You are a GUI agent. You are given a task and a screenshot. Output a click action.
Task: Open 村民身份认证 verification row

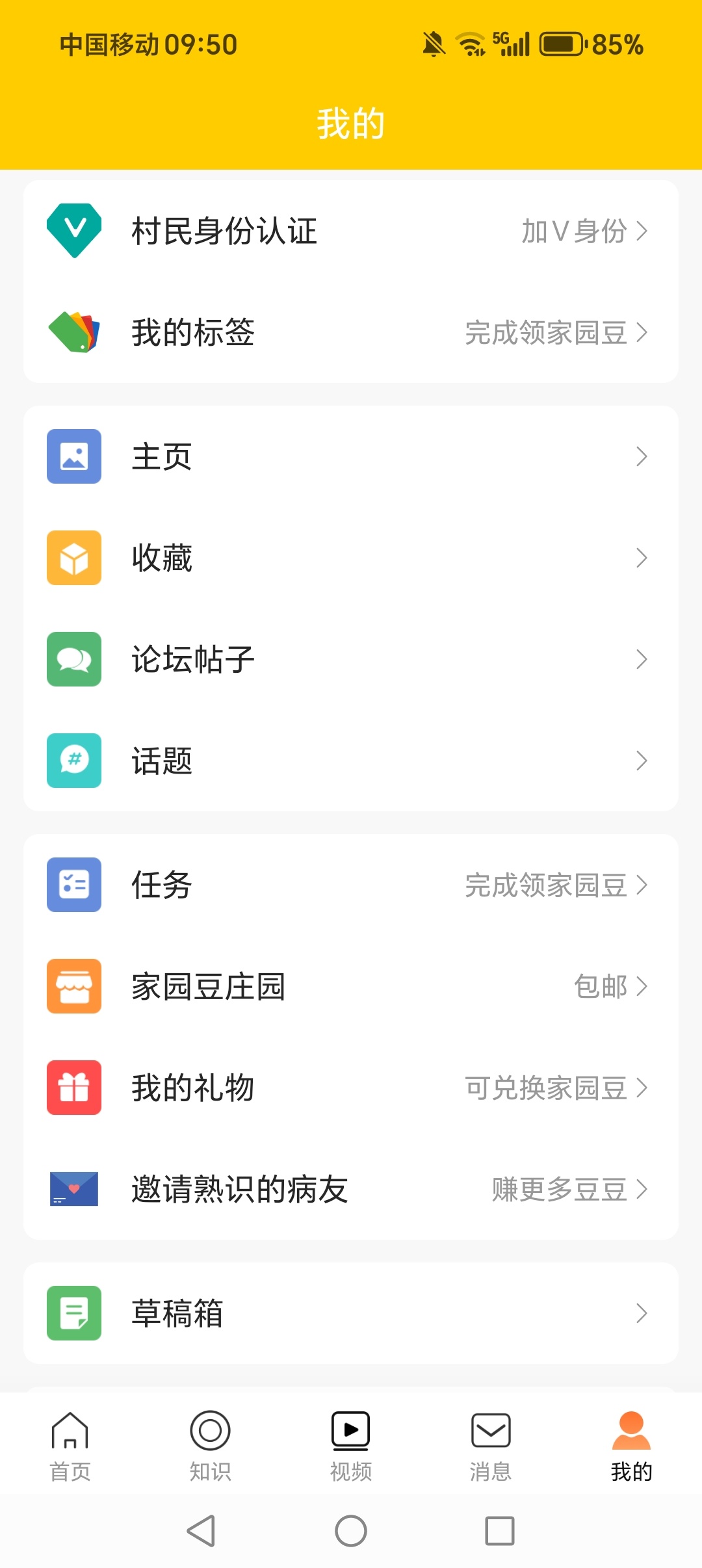351,231
